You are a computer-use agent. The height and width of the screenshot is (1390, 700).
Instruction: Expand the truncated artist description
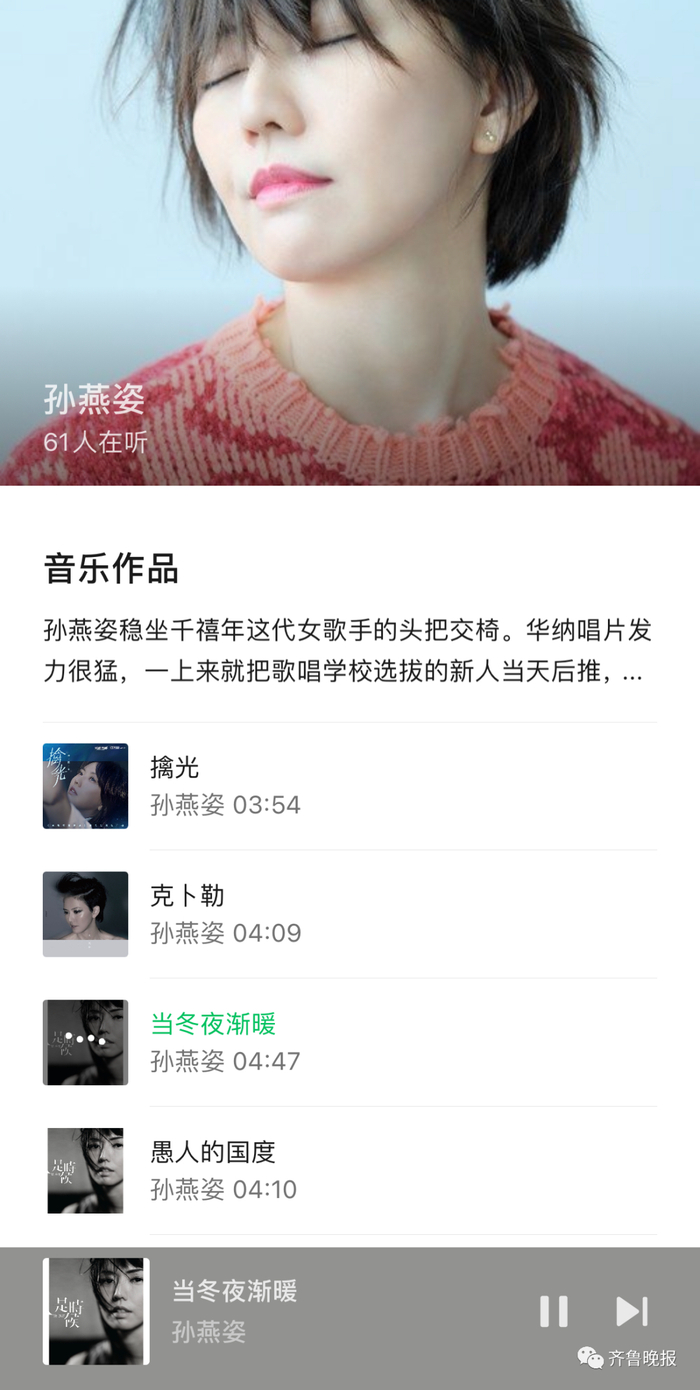click(630, 671)
